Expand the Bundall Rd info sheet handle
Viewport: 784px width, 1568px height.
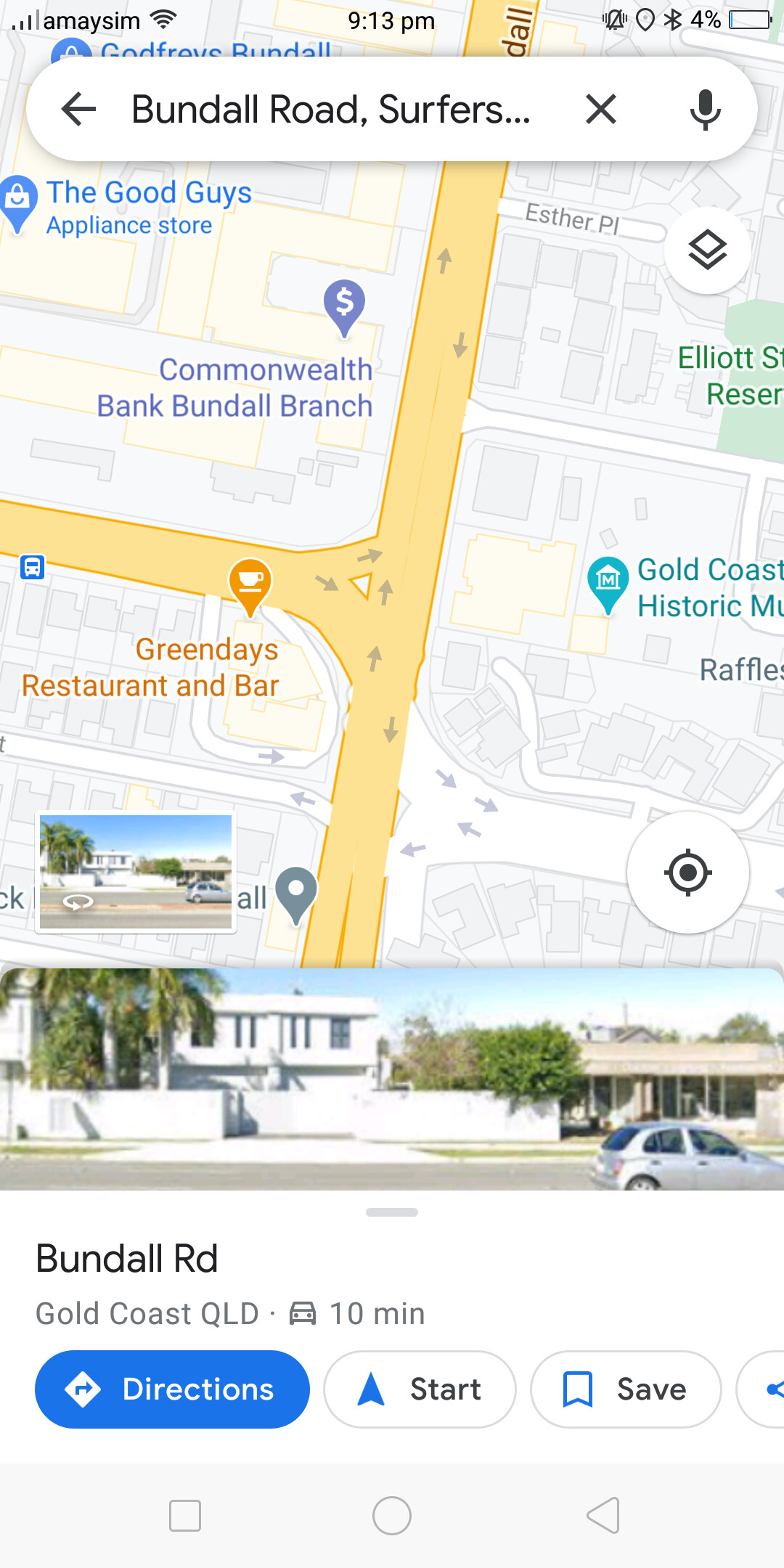click(392, 1212)
